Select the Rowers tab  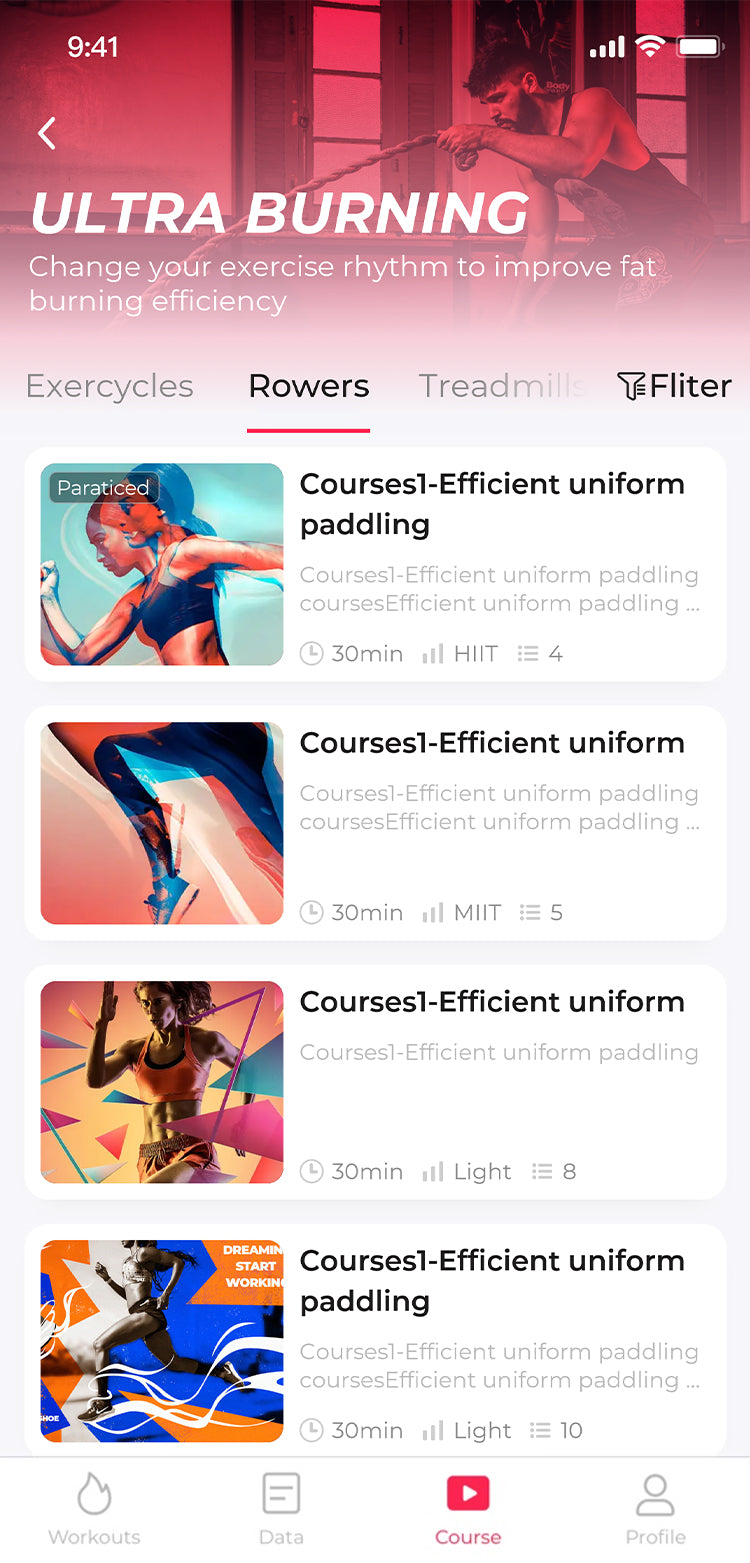point(308,386)
